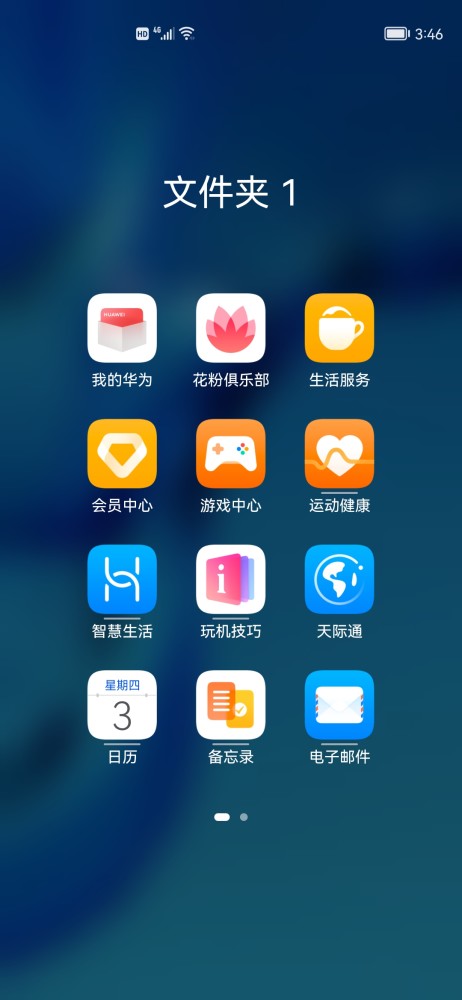Open 运动健康 app

coord(339,453)
